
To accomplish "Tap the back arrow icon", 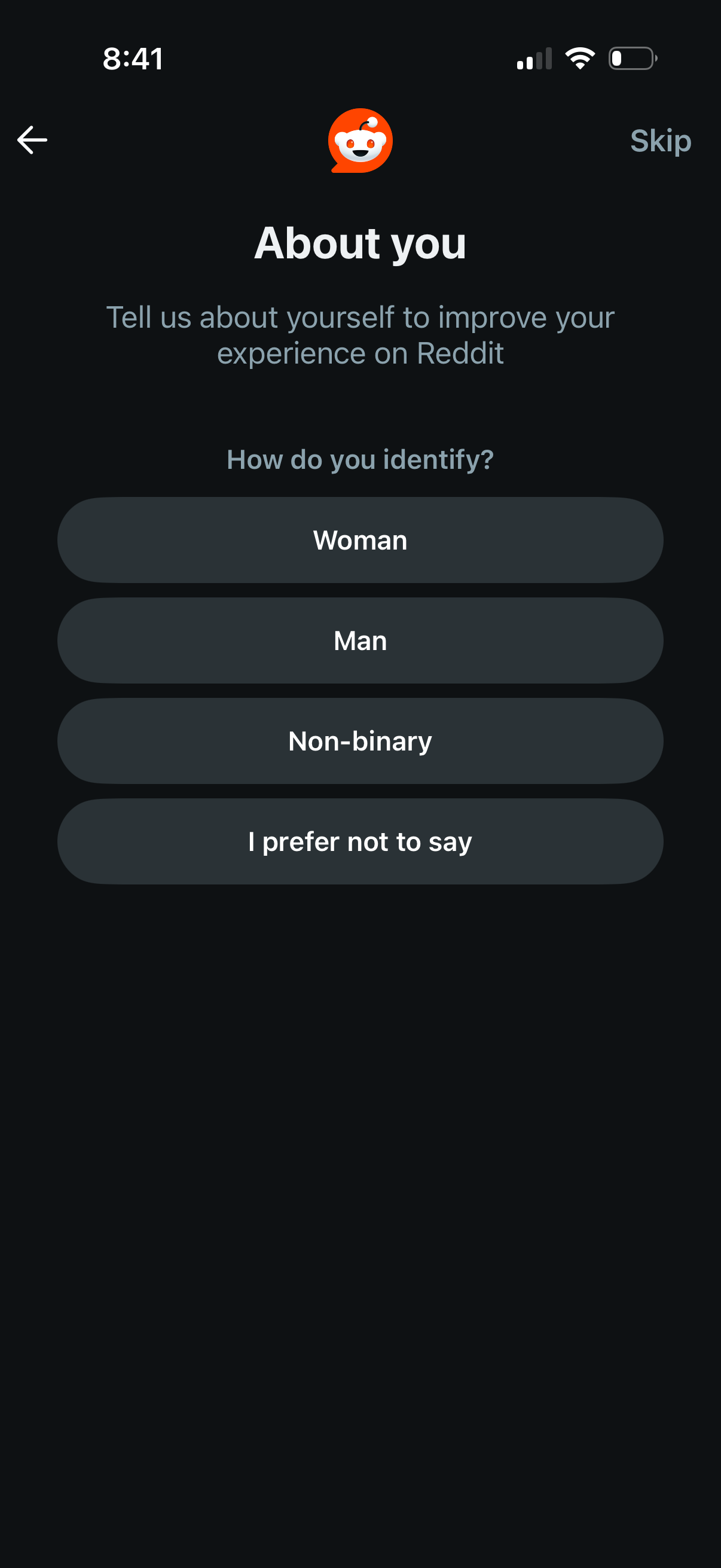I will [x=32, y=139].
